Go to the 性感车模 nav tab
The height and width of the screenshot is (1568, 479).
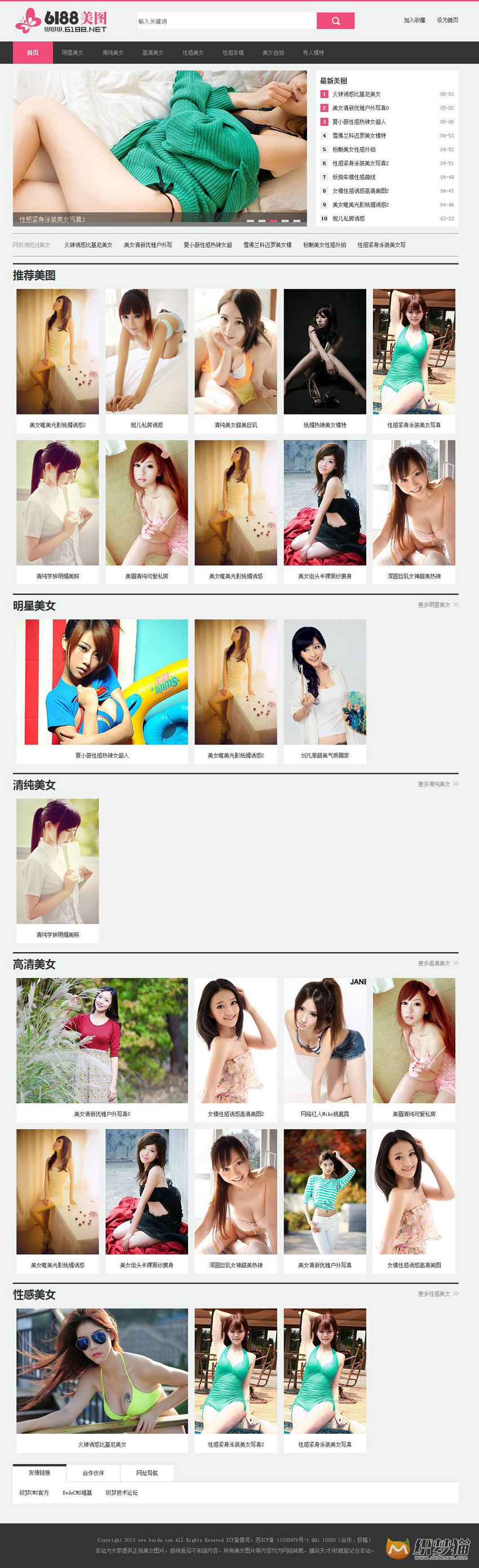point(233,53)
